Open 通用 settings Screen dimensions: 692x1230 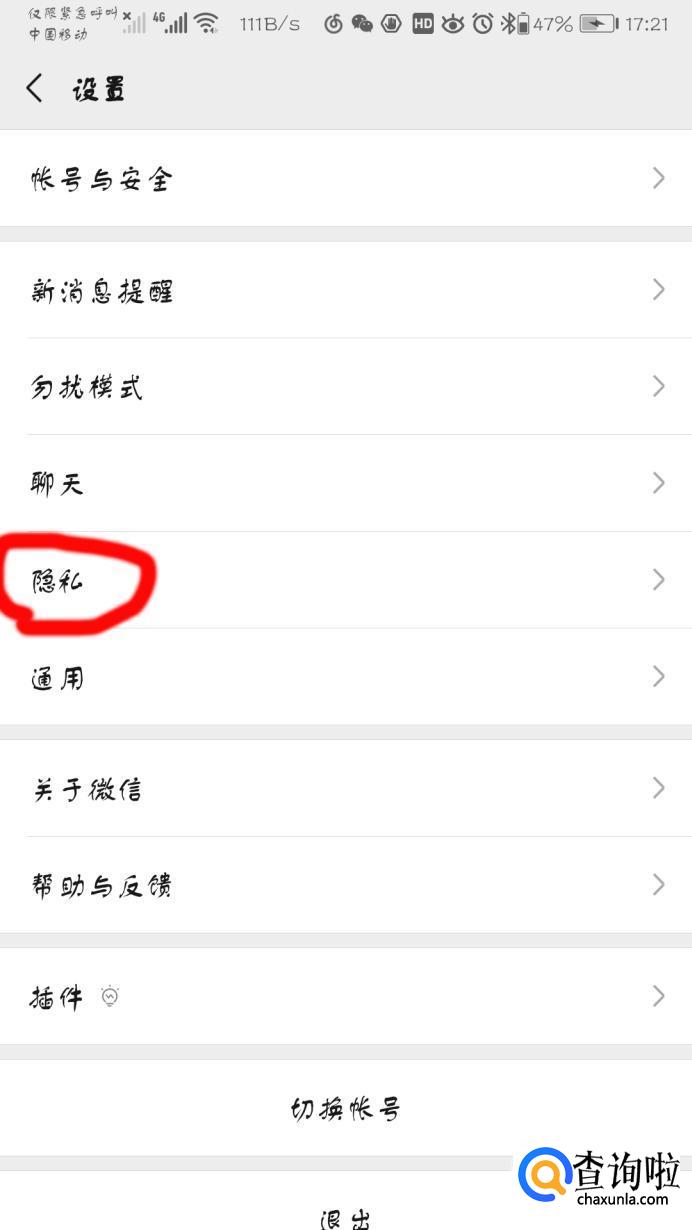[x=345, y=678]
